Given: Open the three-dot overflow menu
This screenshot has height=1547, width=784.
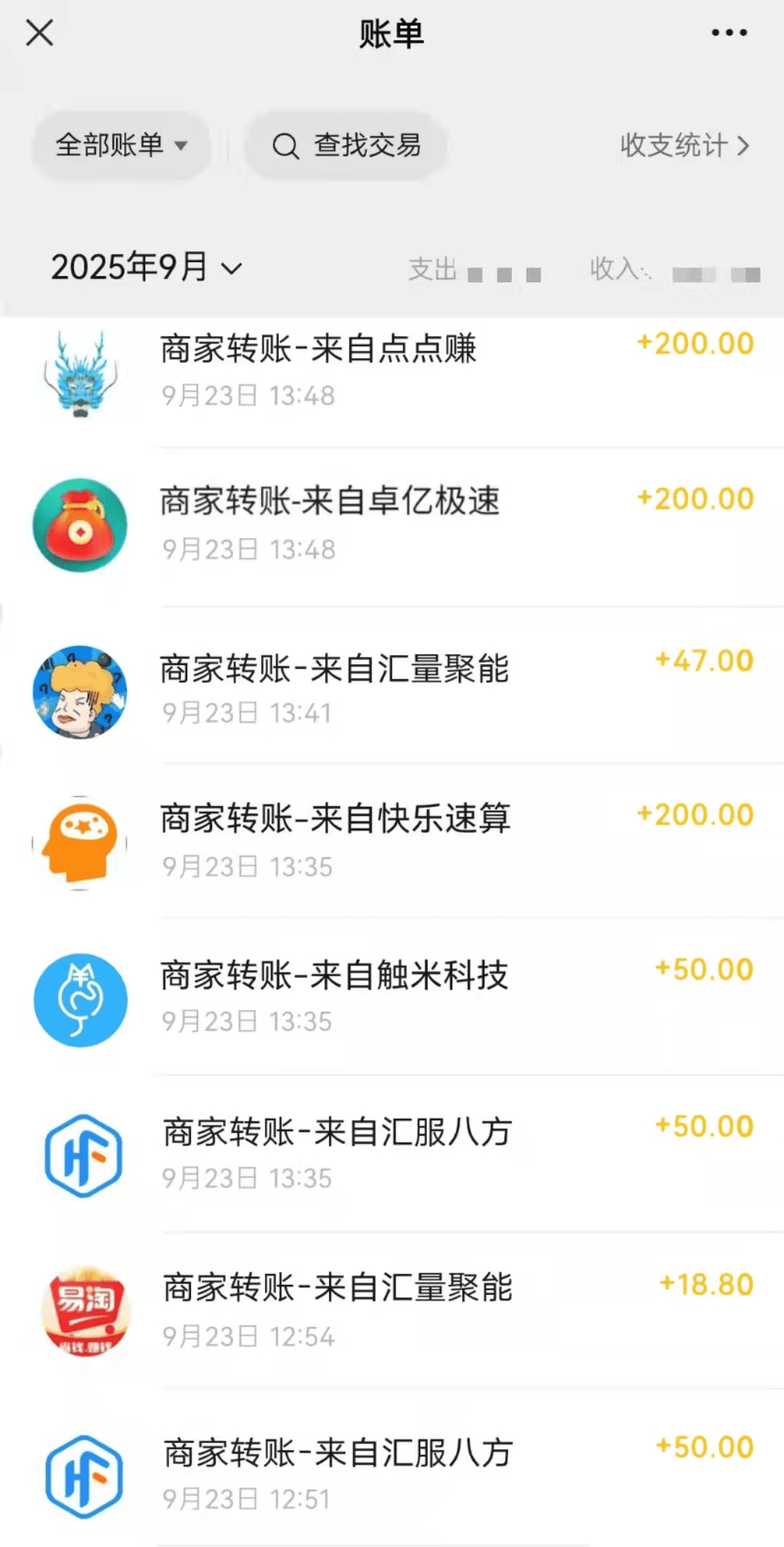Looking at the screenshot, I should click(x=729, y=33).
